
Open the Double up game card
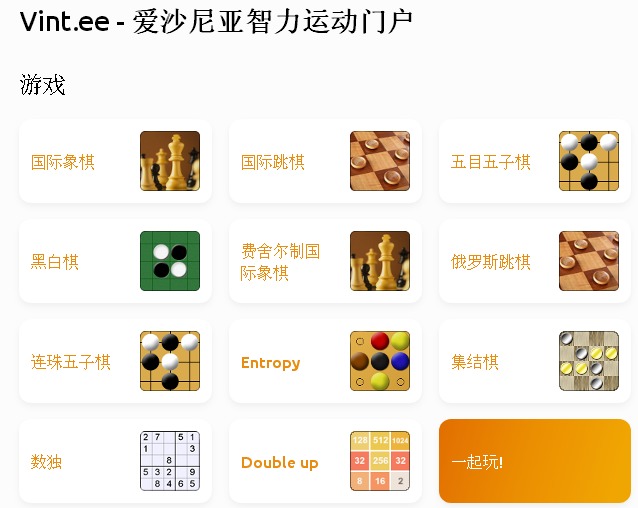point(325,461)
